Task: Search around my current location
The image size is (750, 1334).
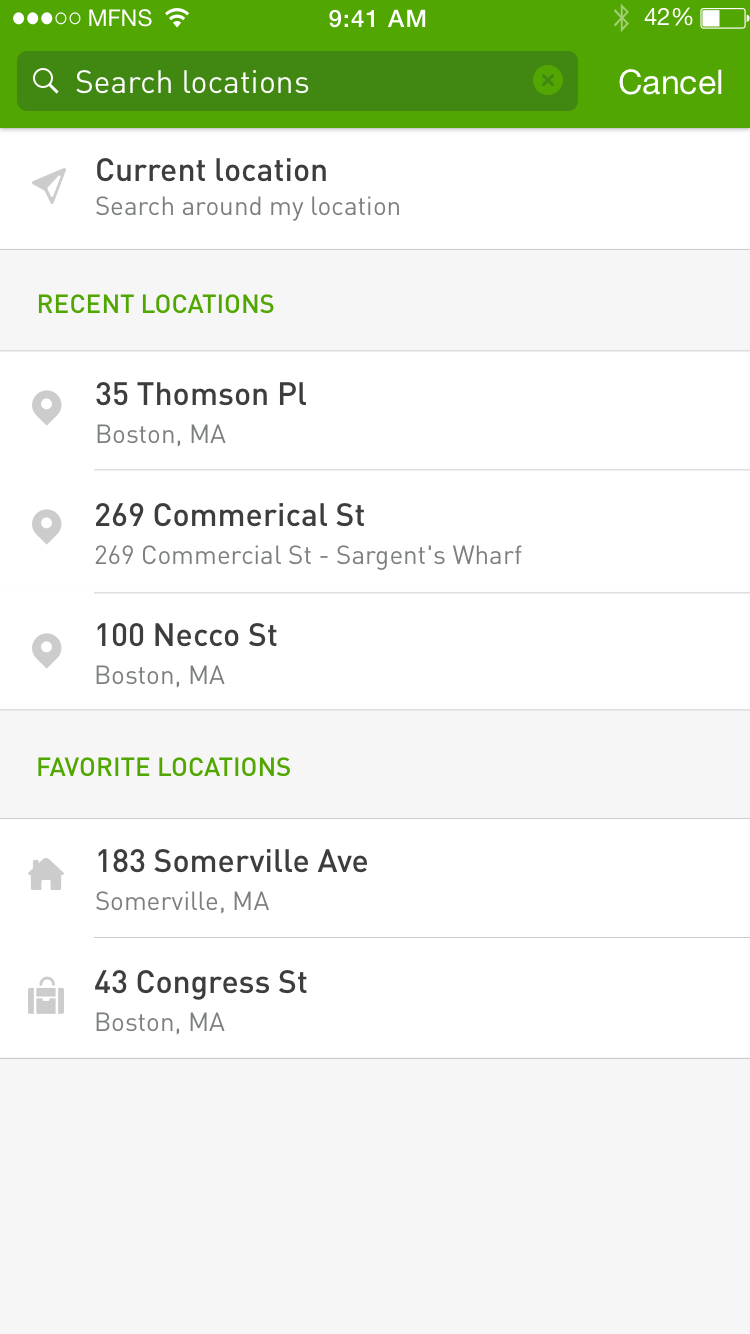Action: 375,188
